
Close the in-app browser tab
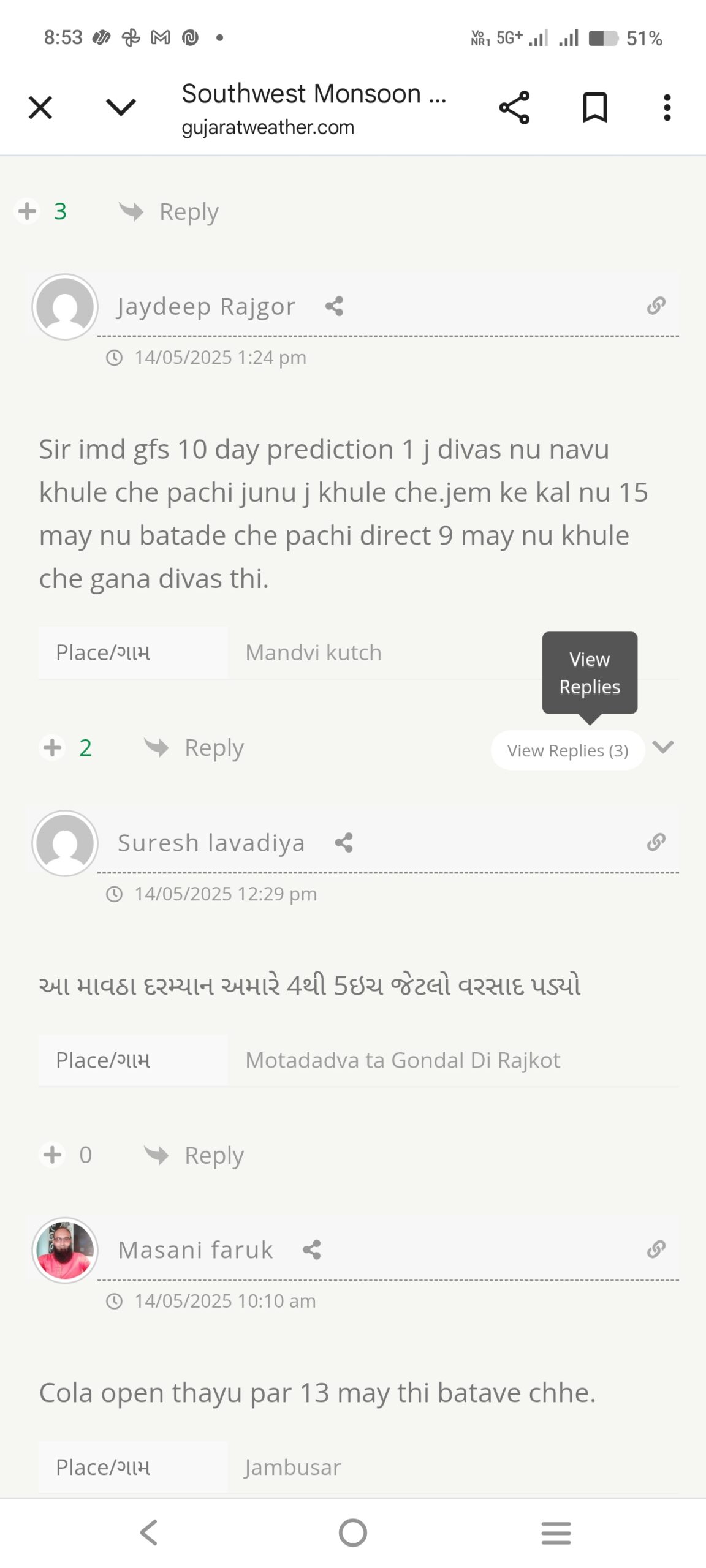tap(40, 108)
